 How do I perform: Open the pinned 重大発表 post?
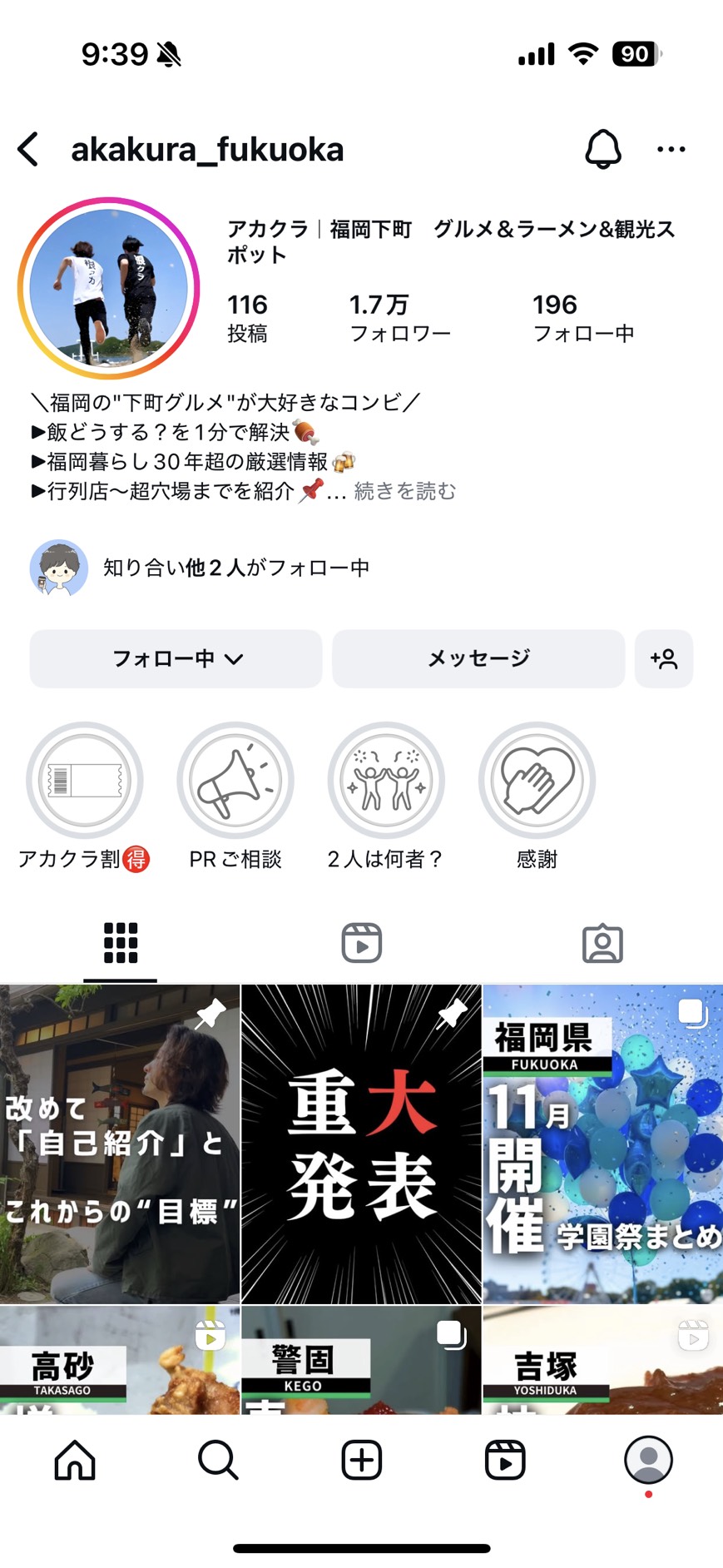(x=361, y=1144)
